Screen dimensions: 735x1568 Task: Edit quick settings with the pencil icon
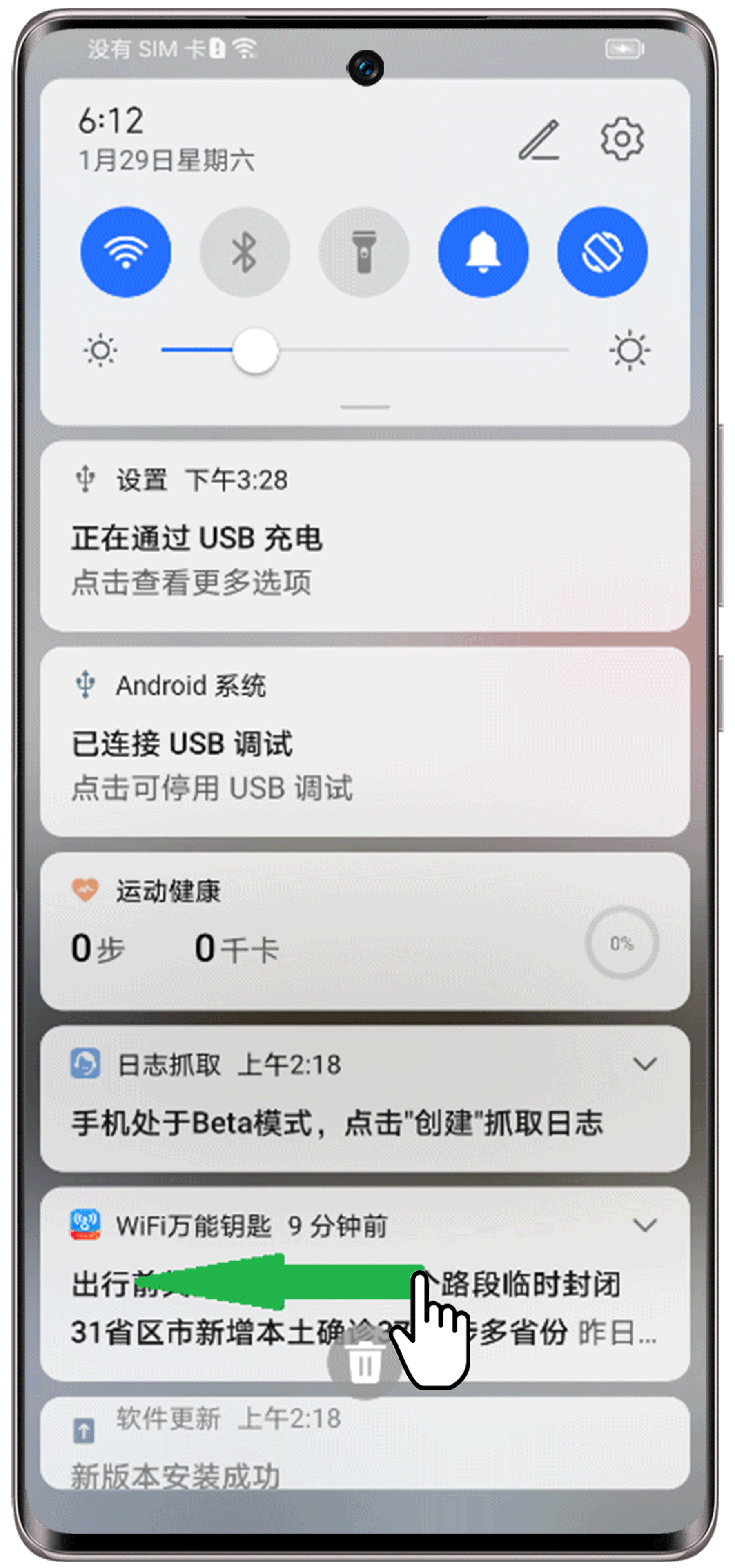[x=539, y=140]
